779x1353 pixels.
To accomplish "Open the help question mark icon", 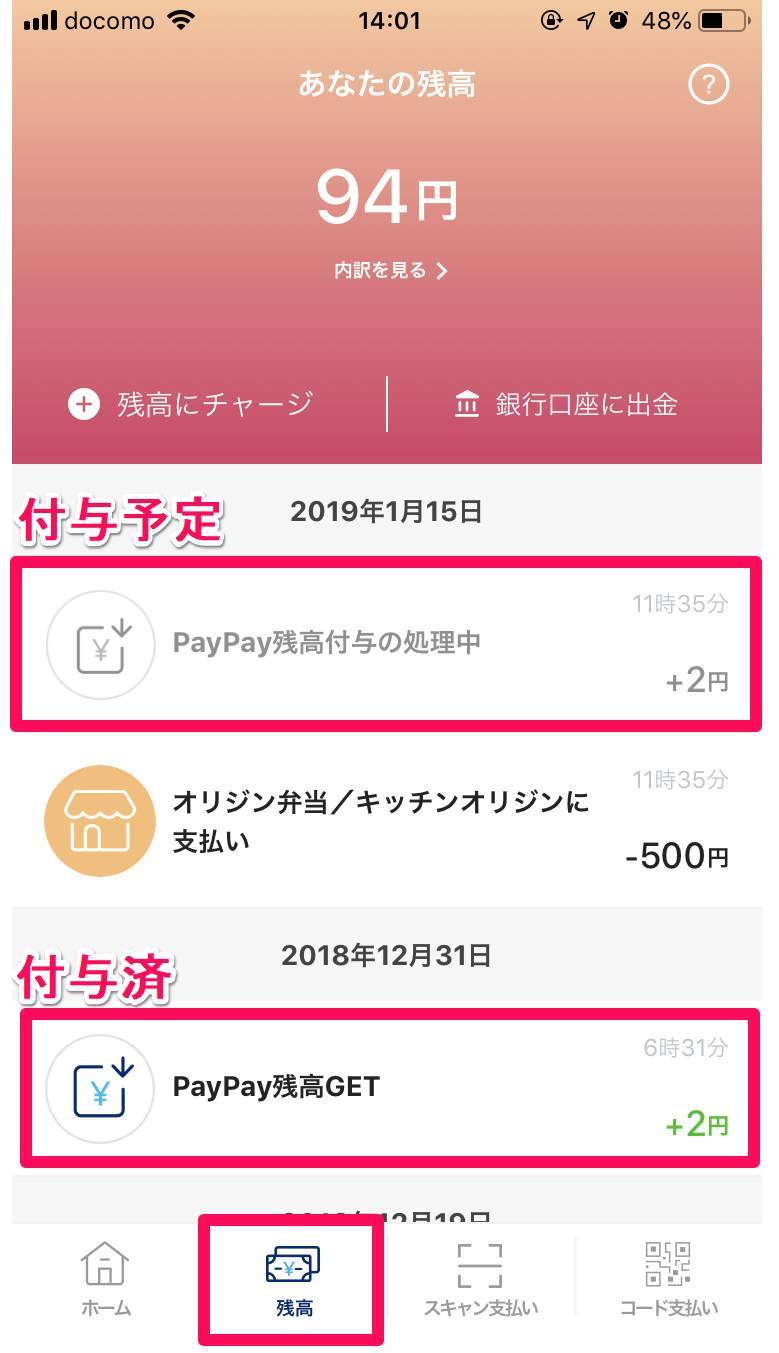I will click(x=708, y=85).
